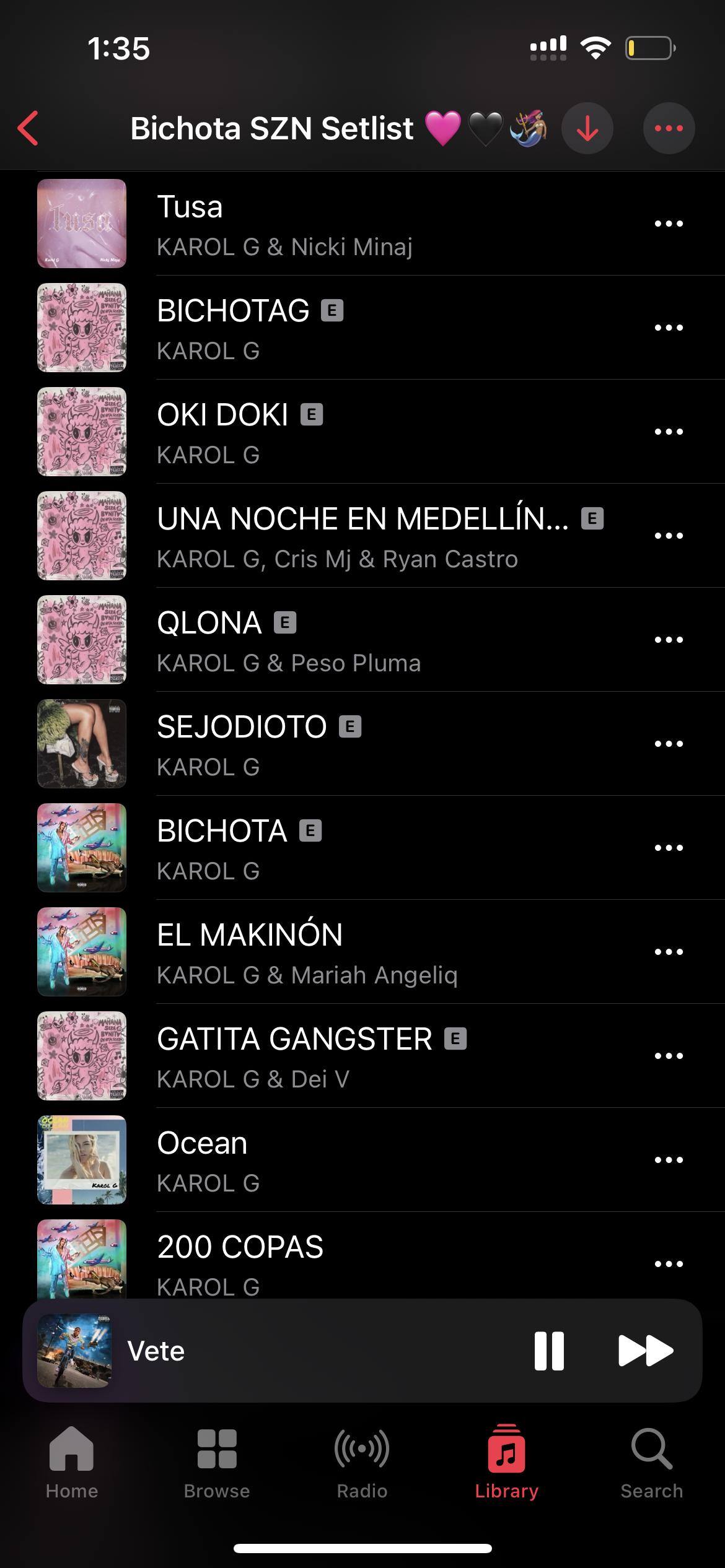Open more options for SEJODIOTO
Screen dimensions: 725x1568
(x=669, y=744)
